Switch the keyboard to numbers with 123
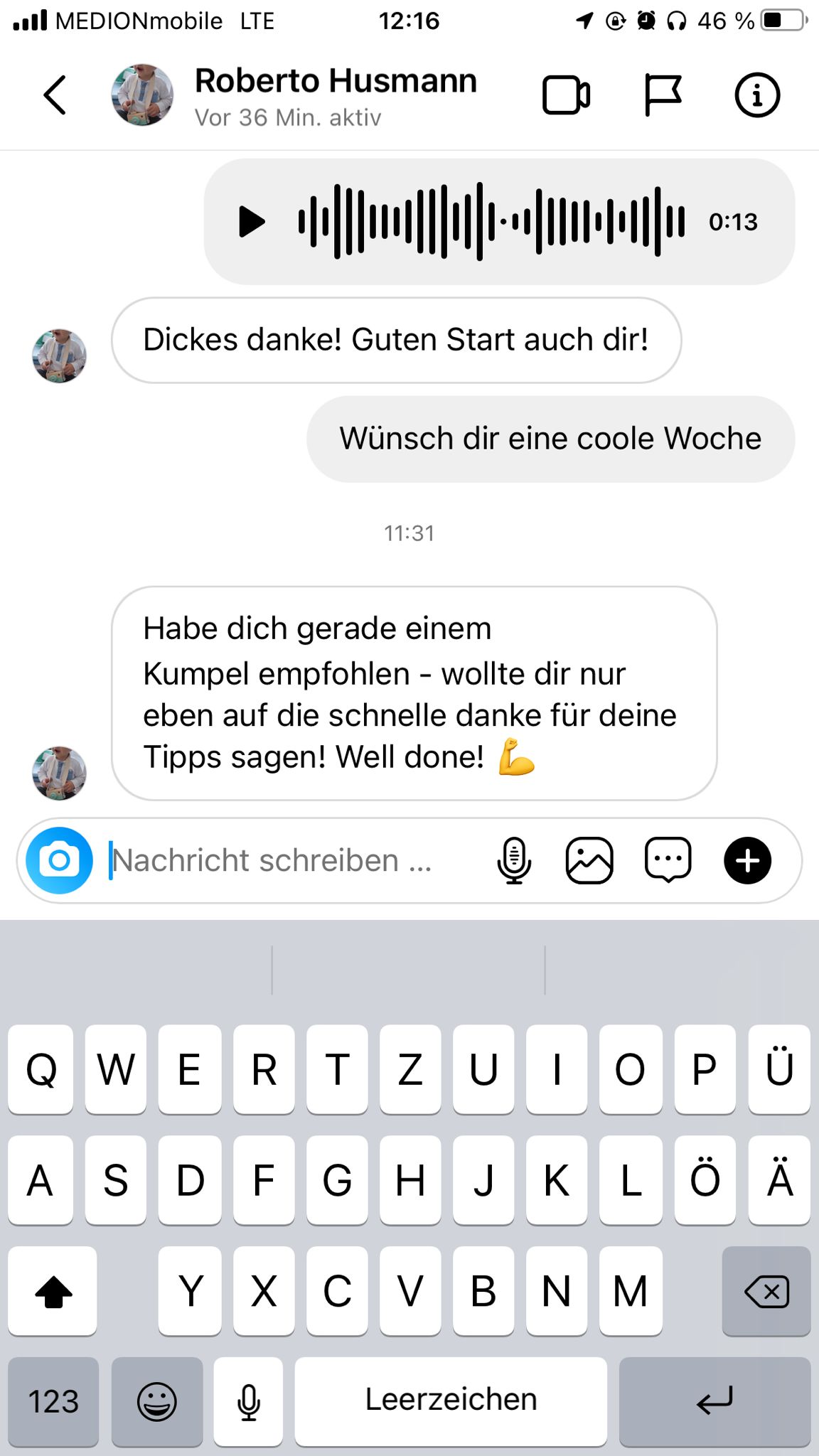This screenshot has height=1456, width=819. [x=53, y=1401]
